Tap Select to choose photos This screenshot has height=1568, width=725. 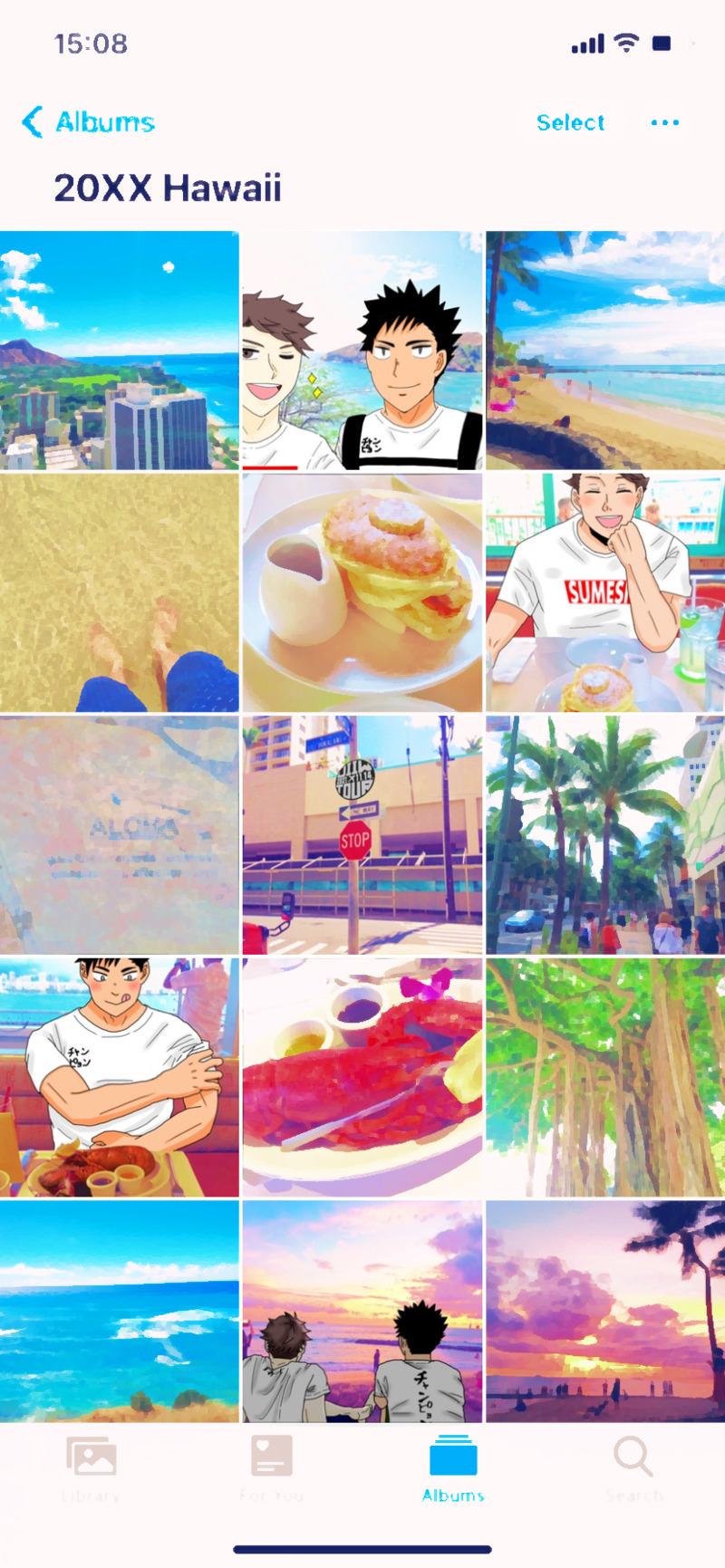(x=570, y=122)
